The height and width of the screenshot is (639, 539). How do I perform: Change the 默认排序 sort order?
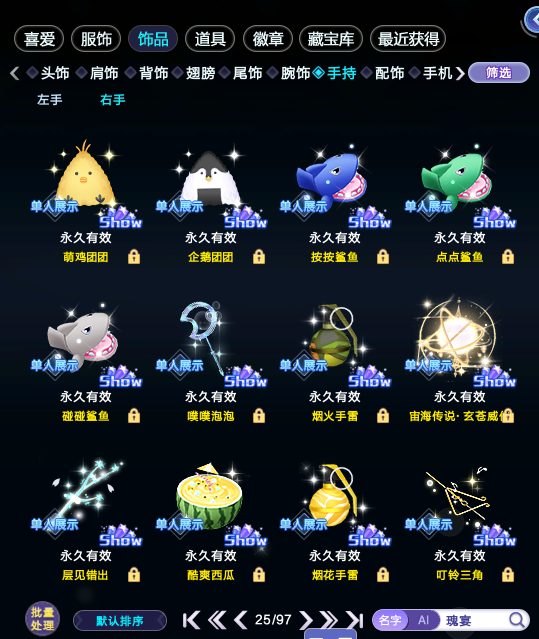[120, 621]
